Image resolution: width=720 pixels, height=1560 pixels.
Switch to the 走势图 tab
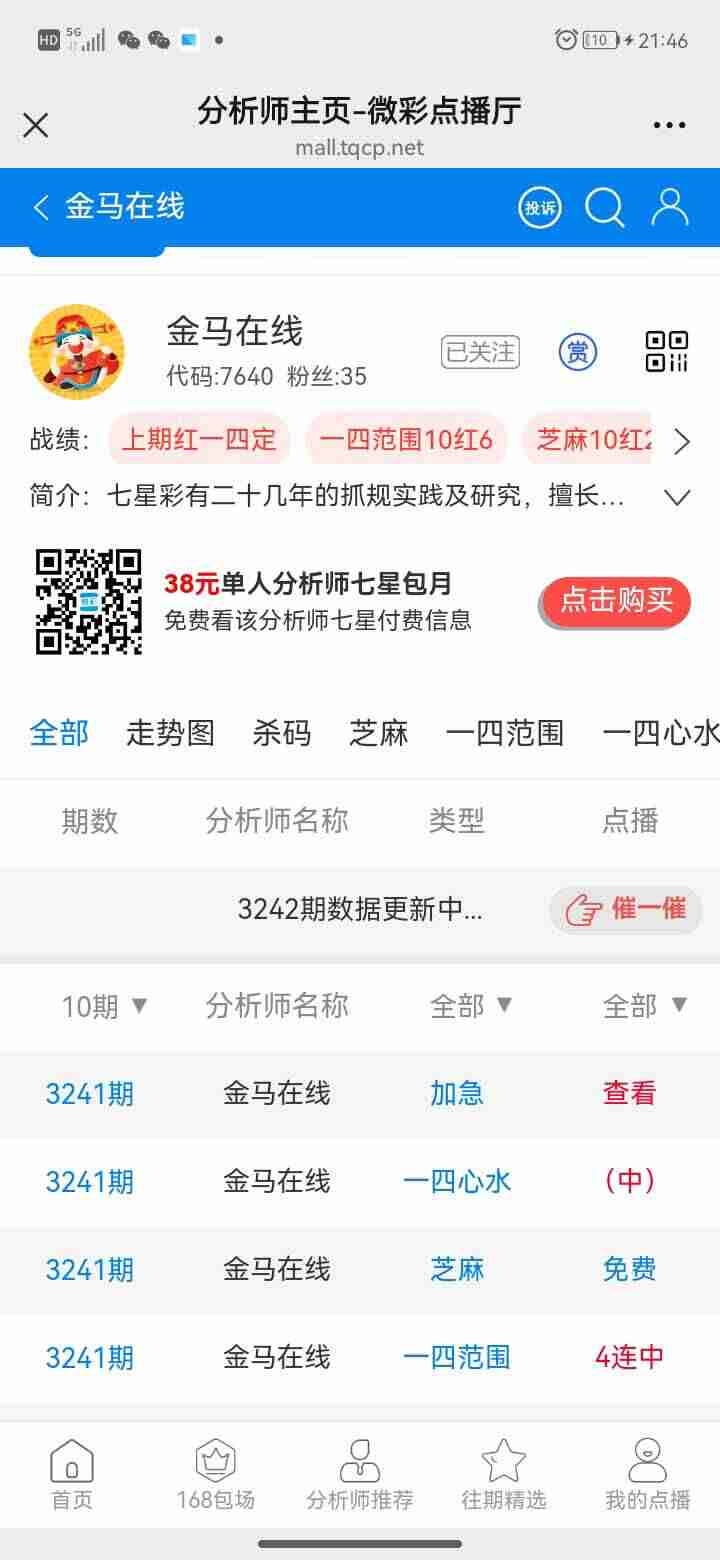click(x=169, y=733)
